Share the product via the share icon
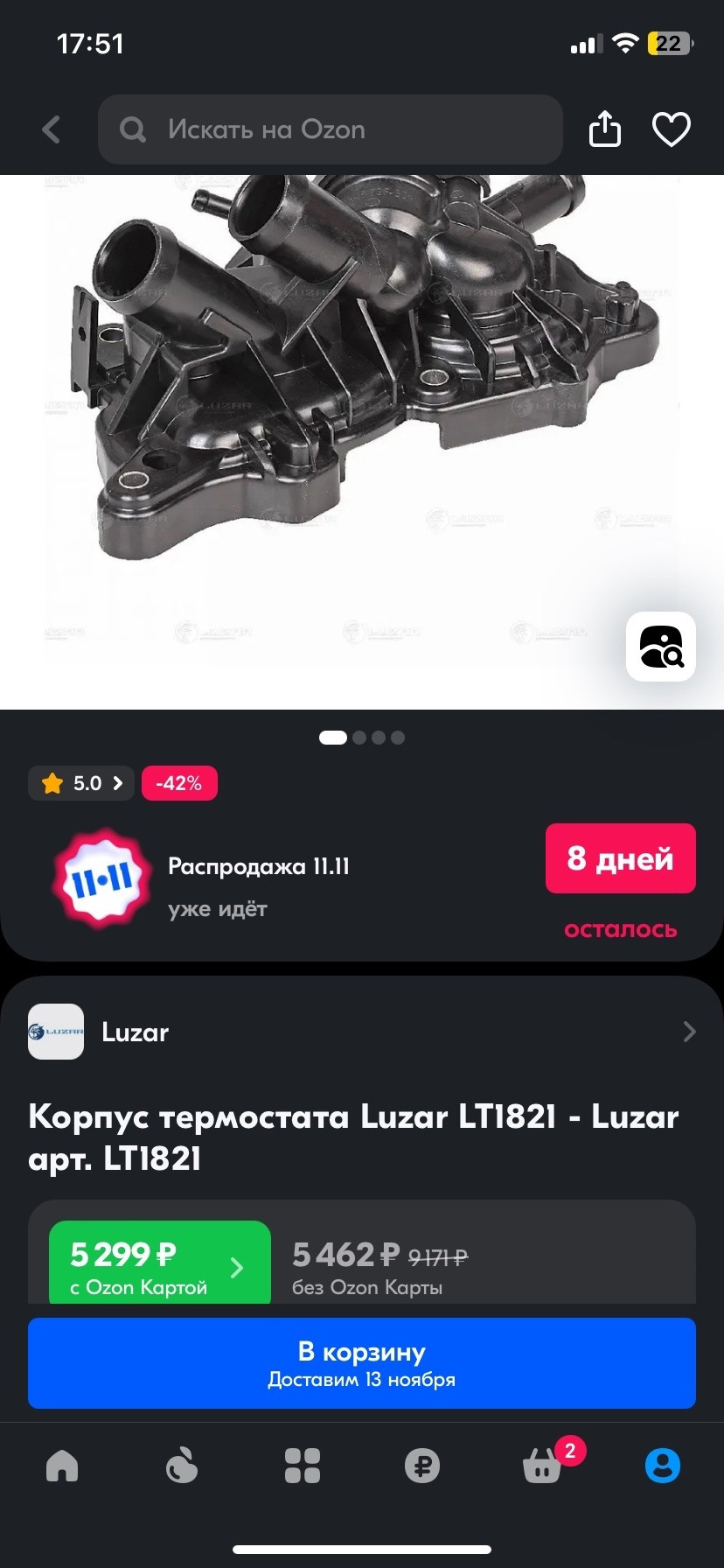724x1568 pixels. [x=603, y=129]
